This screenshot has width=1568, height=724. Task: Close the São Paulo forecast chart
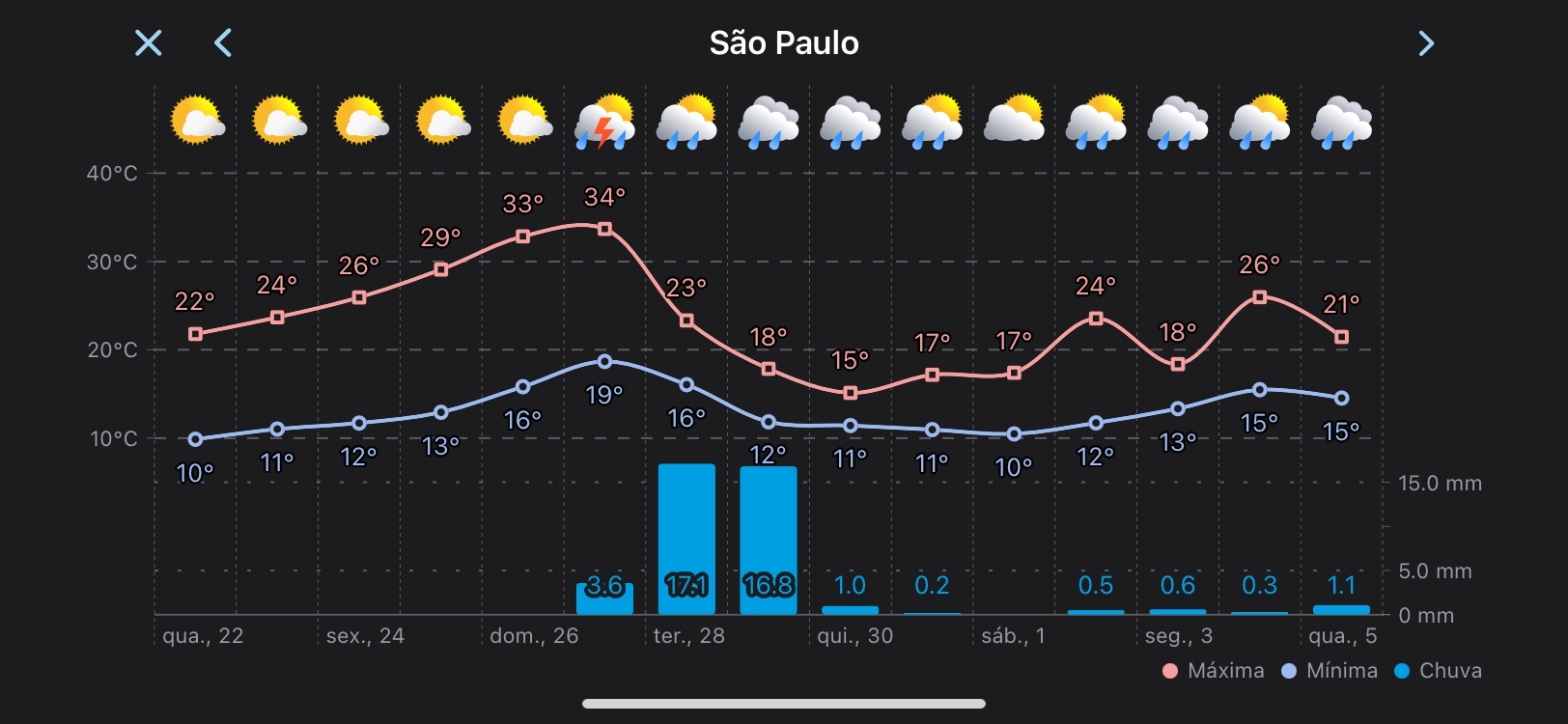pyautogui.click(x=149, y=42)
